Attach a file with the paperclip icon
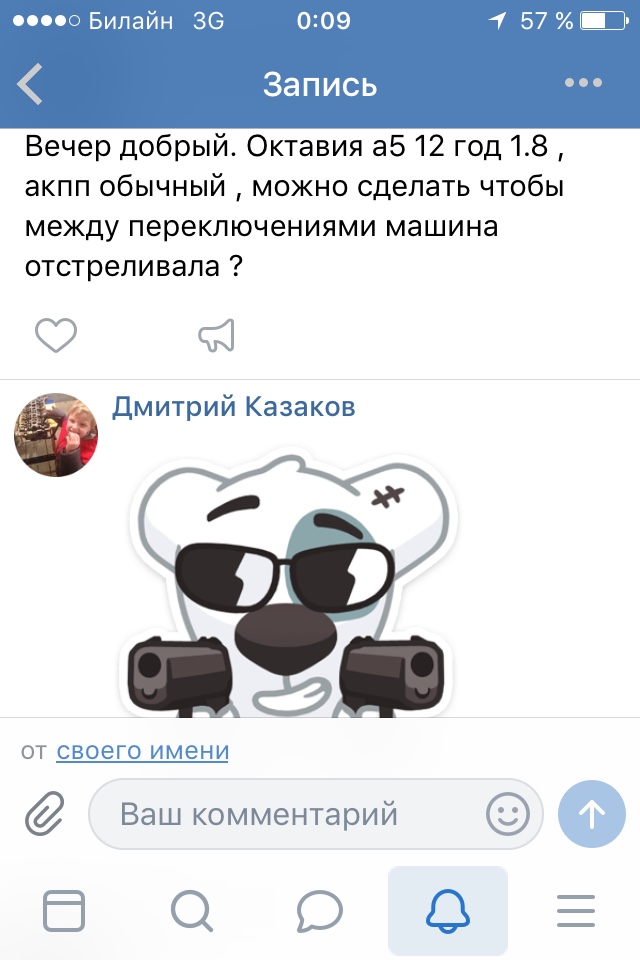 44,813
